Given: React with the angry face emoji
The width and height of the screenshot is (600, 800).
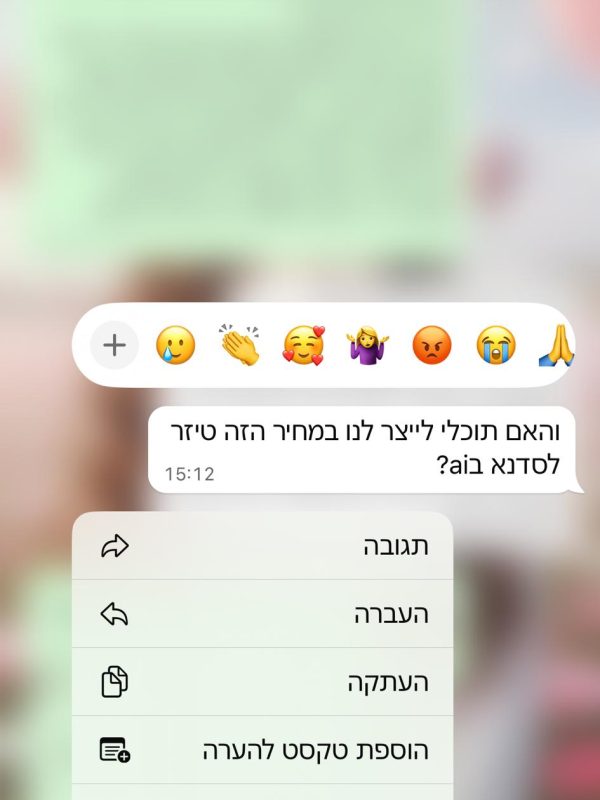Looking at the screenshot, I should click(431, 346).
